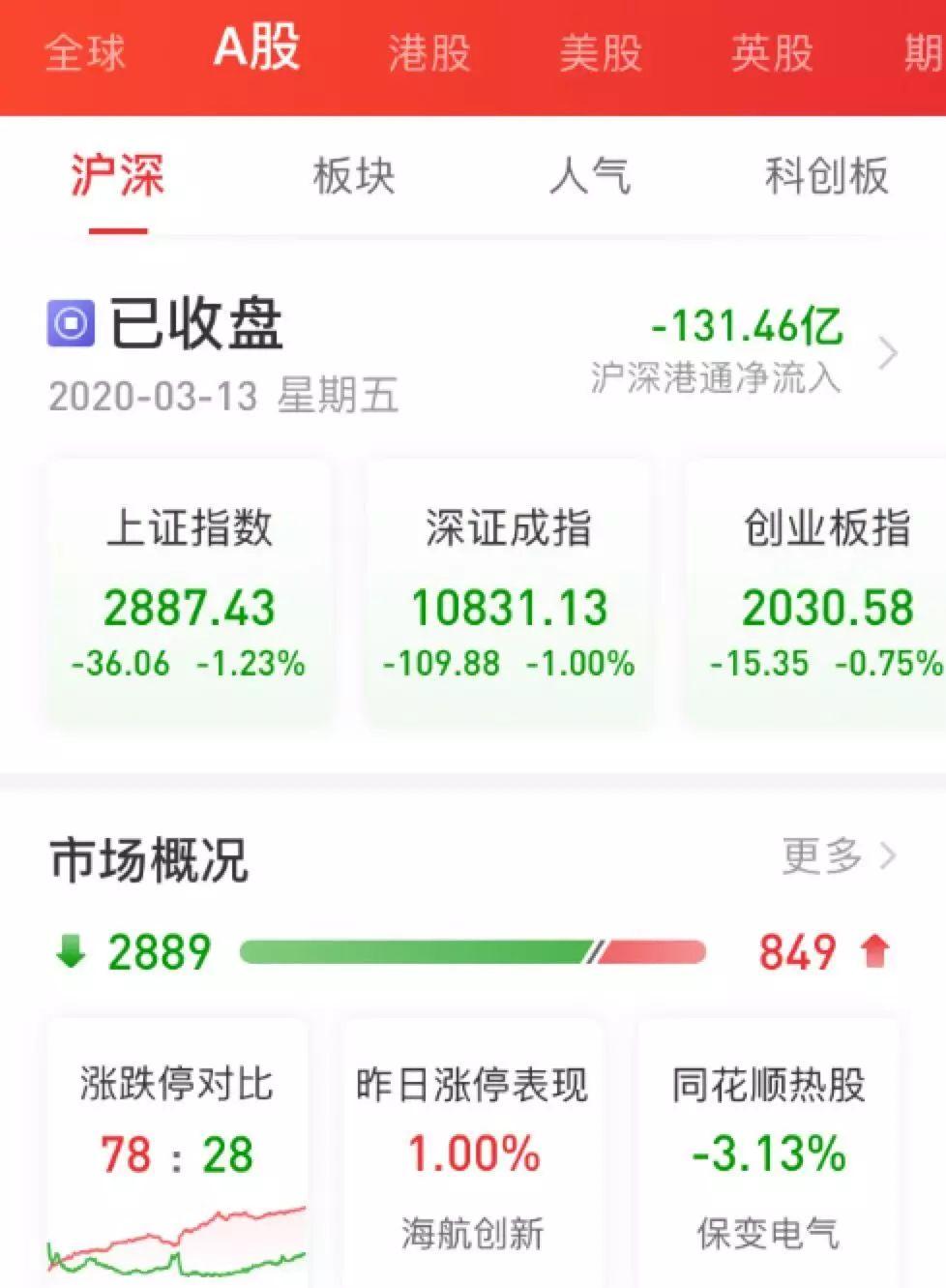Open the 板块 tab
This screenshot has height=1288, width=946.
click(353, 177)
